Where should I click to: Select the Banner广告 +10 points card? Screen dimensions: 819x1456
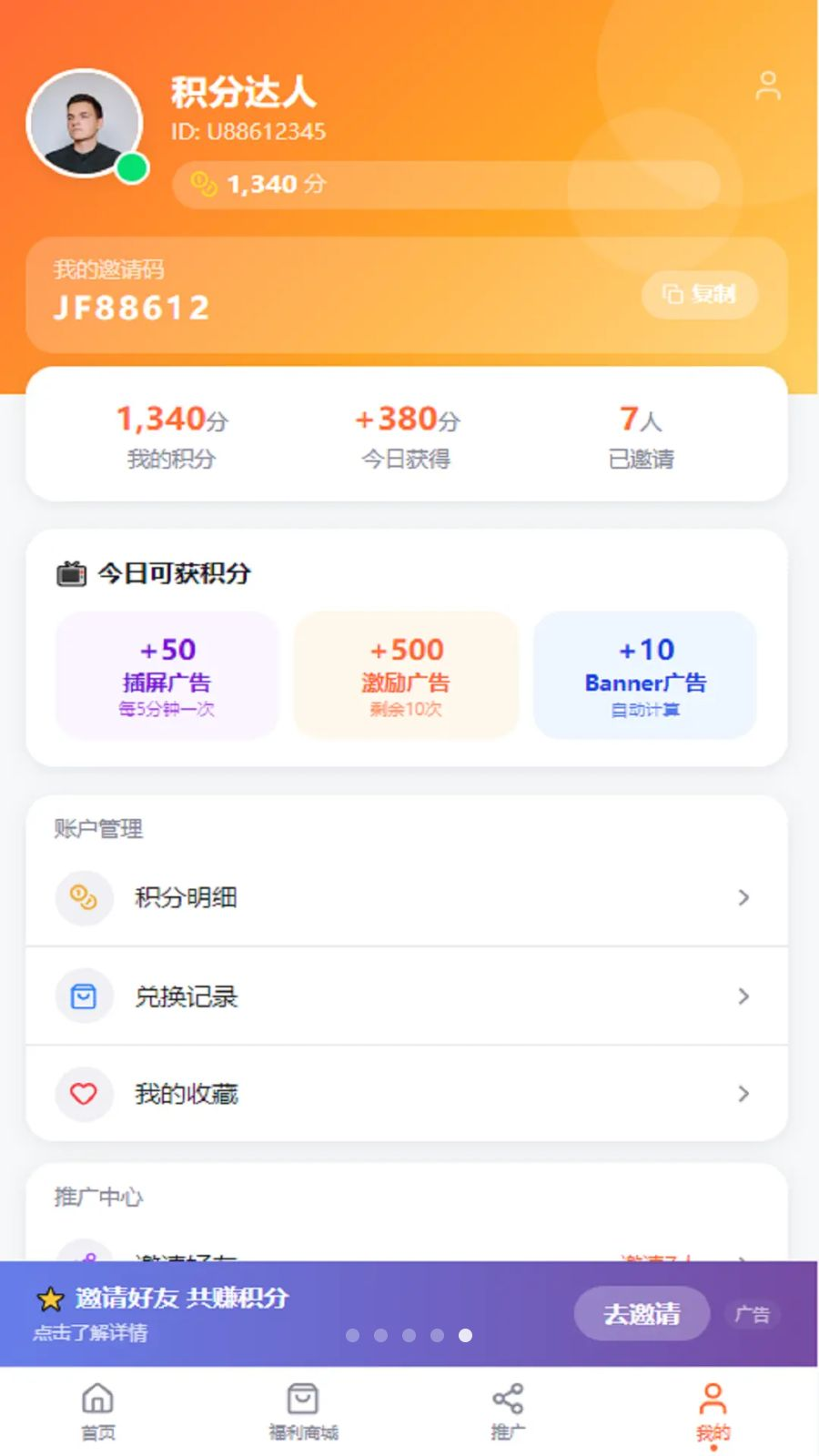(645, 674)
